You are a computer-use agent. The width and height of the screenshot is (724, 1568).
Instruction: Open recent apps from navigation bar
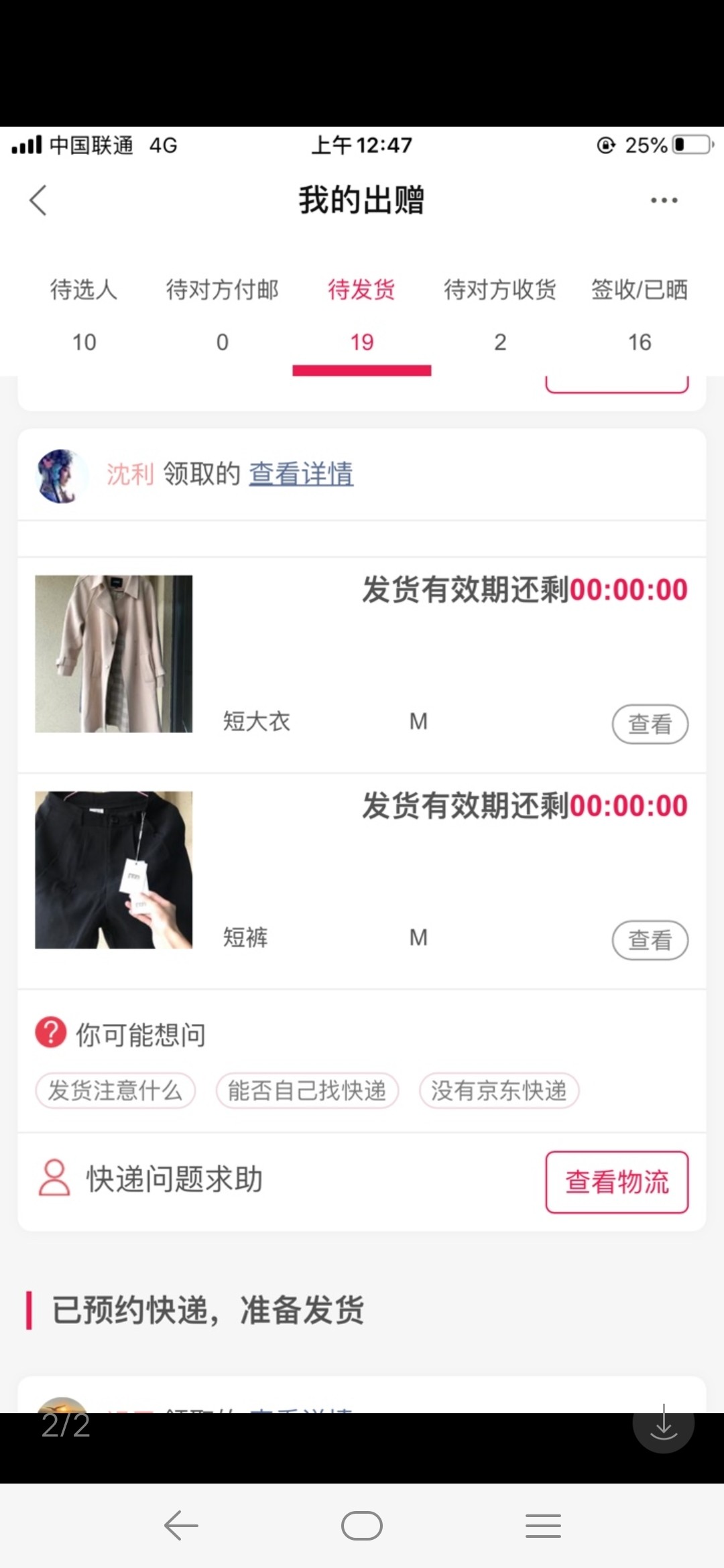pos(543,1526)
